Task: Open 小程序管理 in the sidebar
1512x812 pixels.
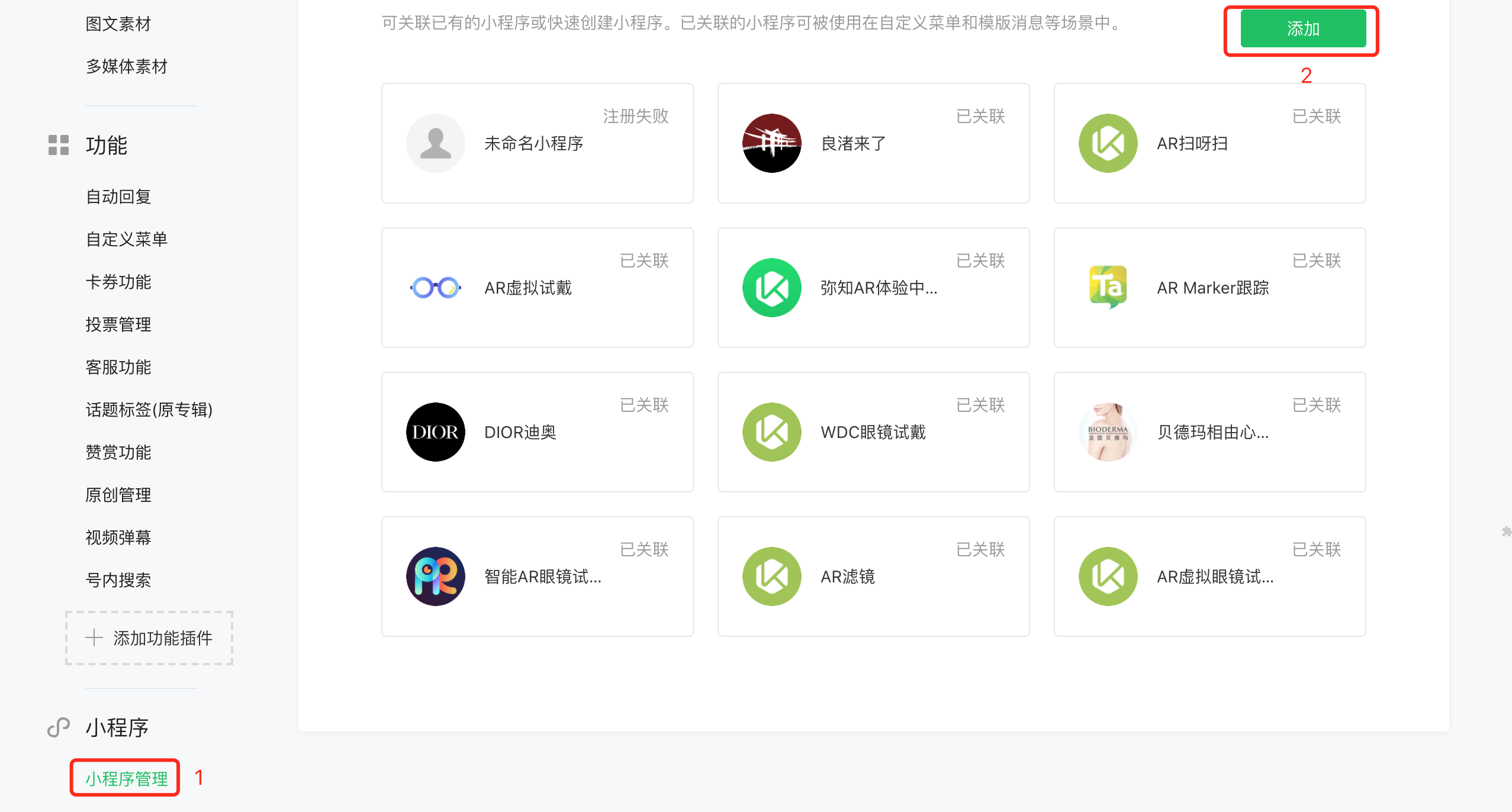Action: [x=126, y=778]
